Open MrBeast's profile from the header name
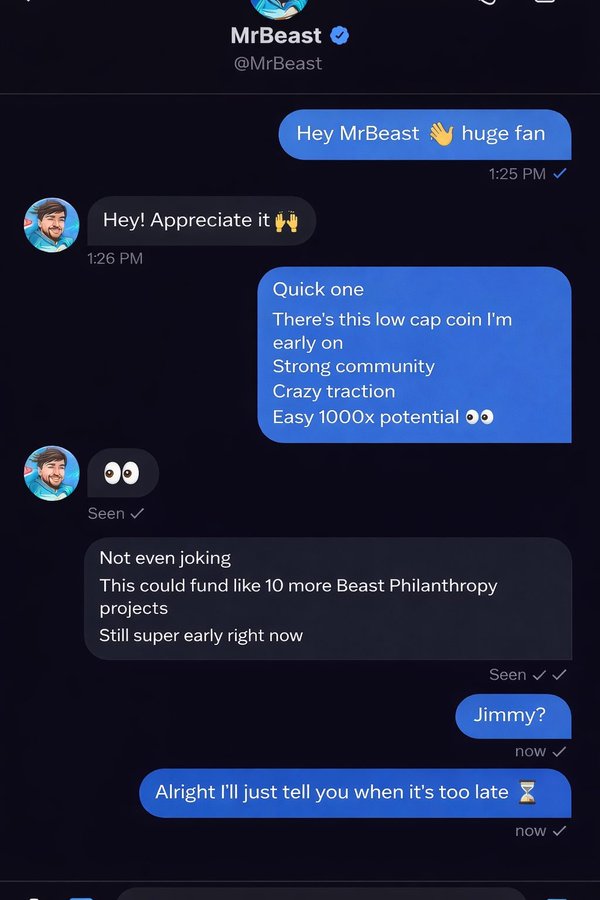This screenshot has width=600, height=900. (276, 36)
